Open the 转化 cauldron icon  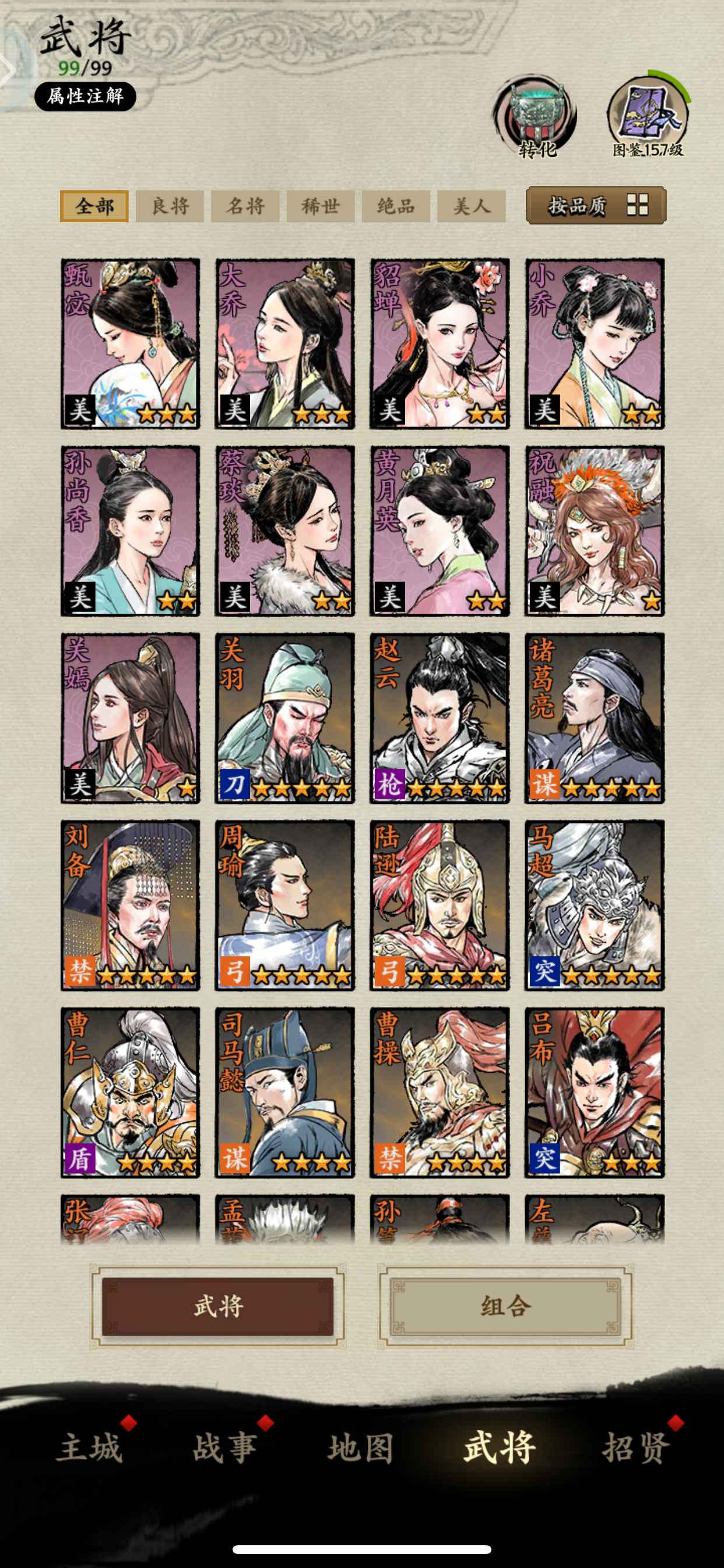[x=535, y=117]
